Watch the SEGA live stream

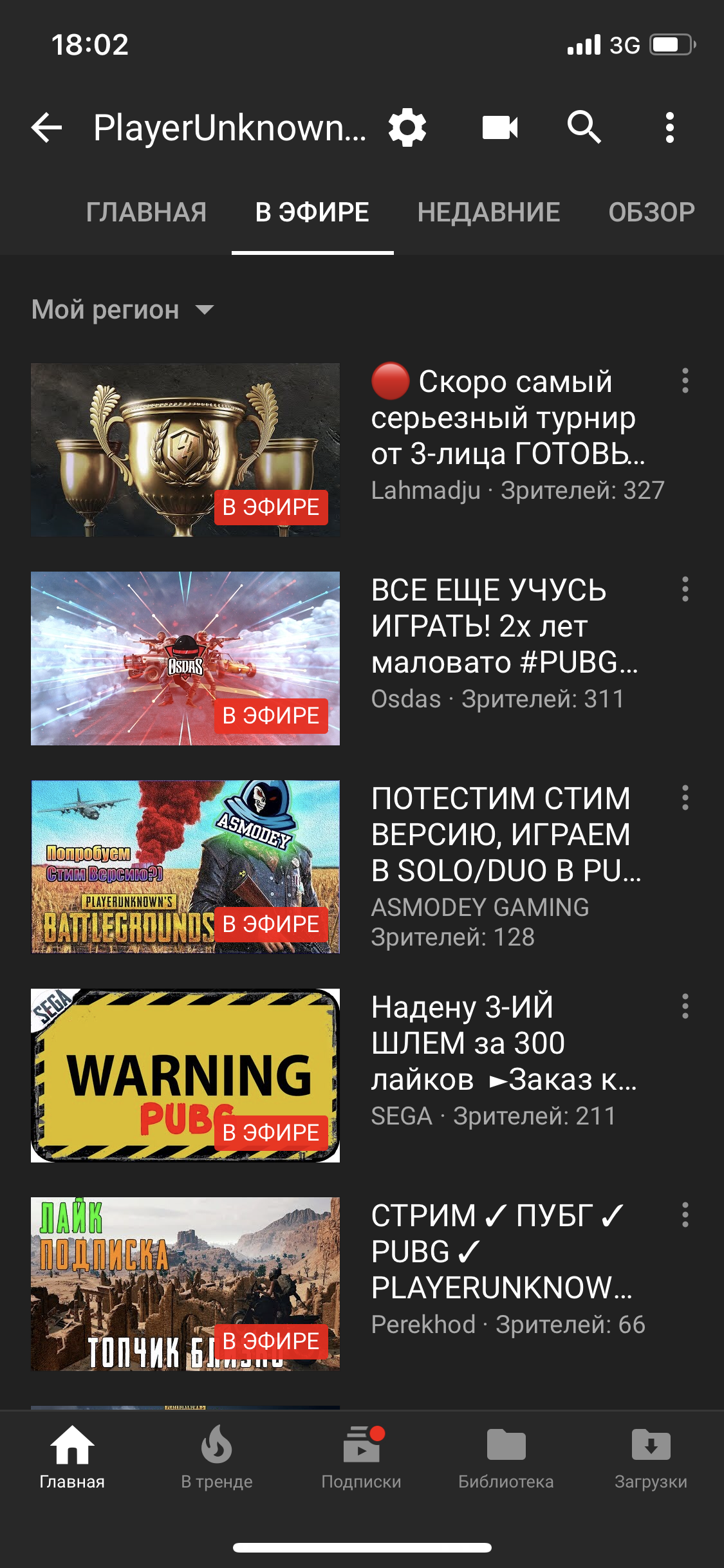click(x=185, y=1076)
